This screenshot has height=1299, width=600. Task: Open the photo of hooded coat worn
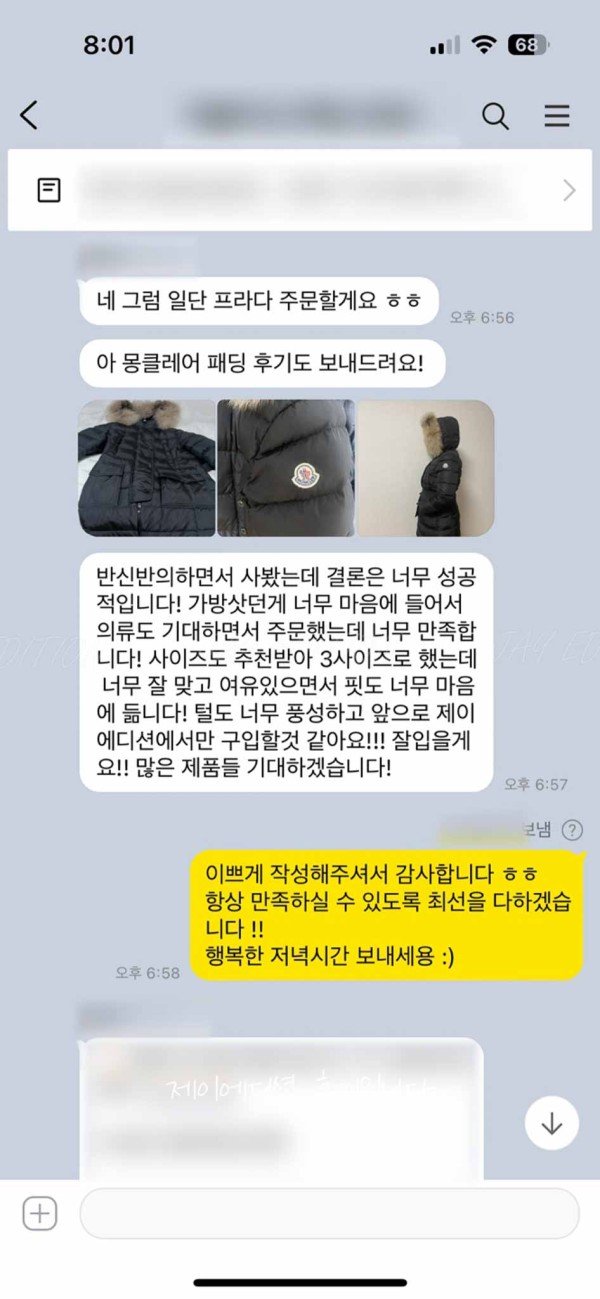[426, 467]
